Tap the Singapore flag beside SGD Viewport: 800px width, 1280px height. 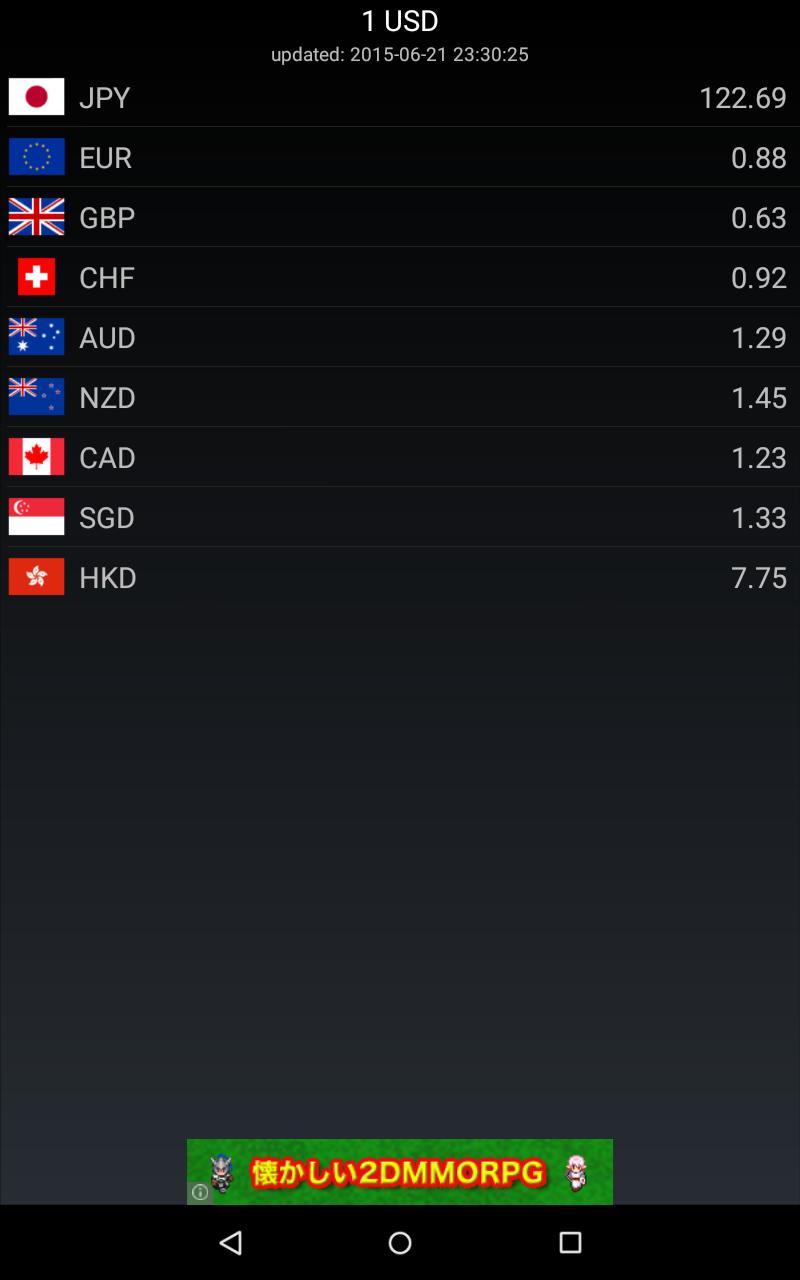36,517
